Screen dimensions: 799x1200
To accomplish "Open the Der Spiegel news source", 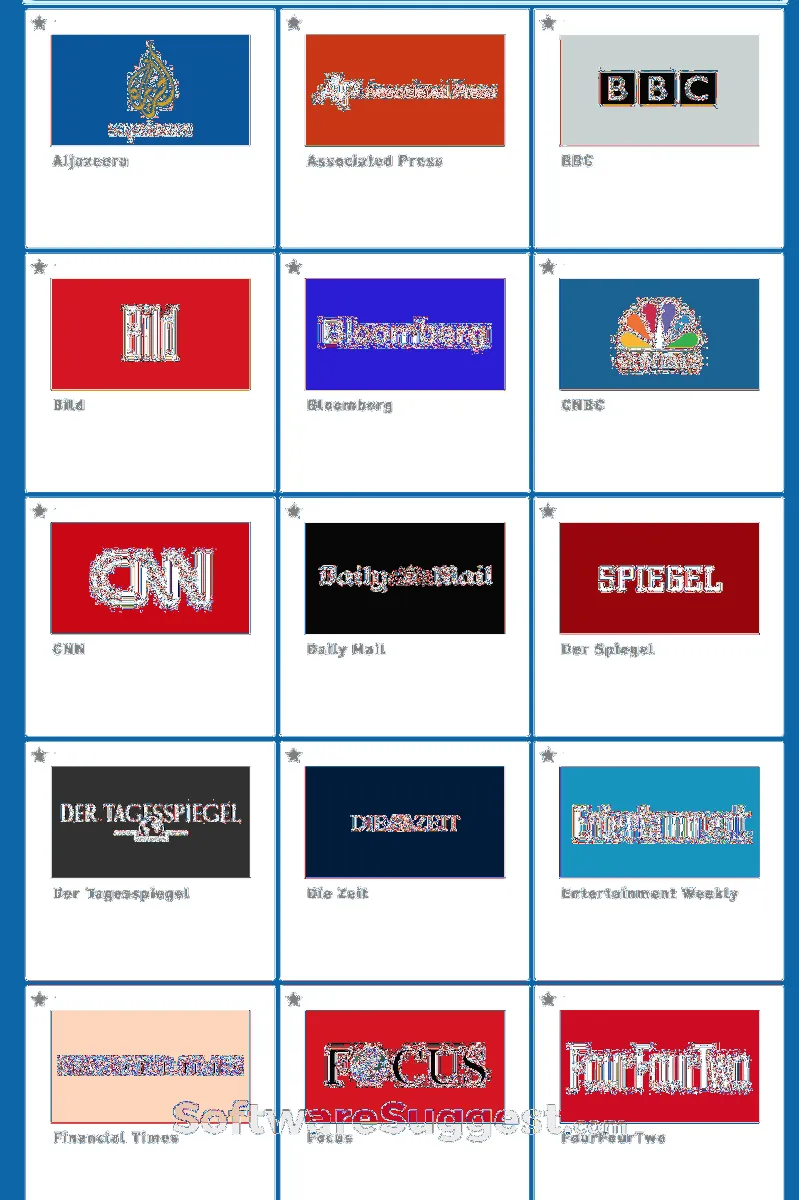I will [x=659, y=578].
